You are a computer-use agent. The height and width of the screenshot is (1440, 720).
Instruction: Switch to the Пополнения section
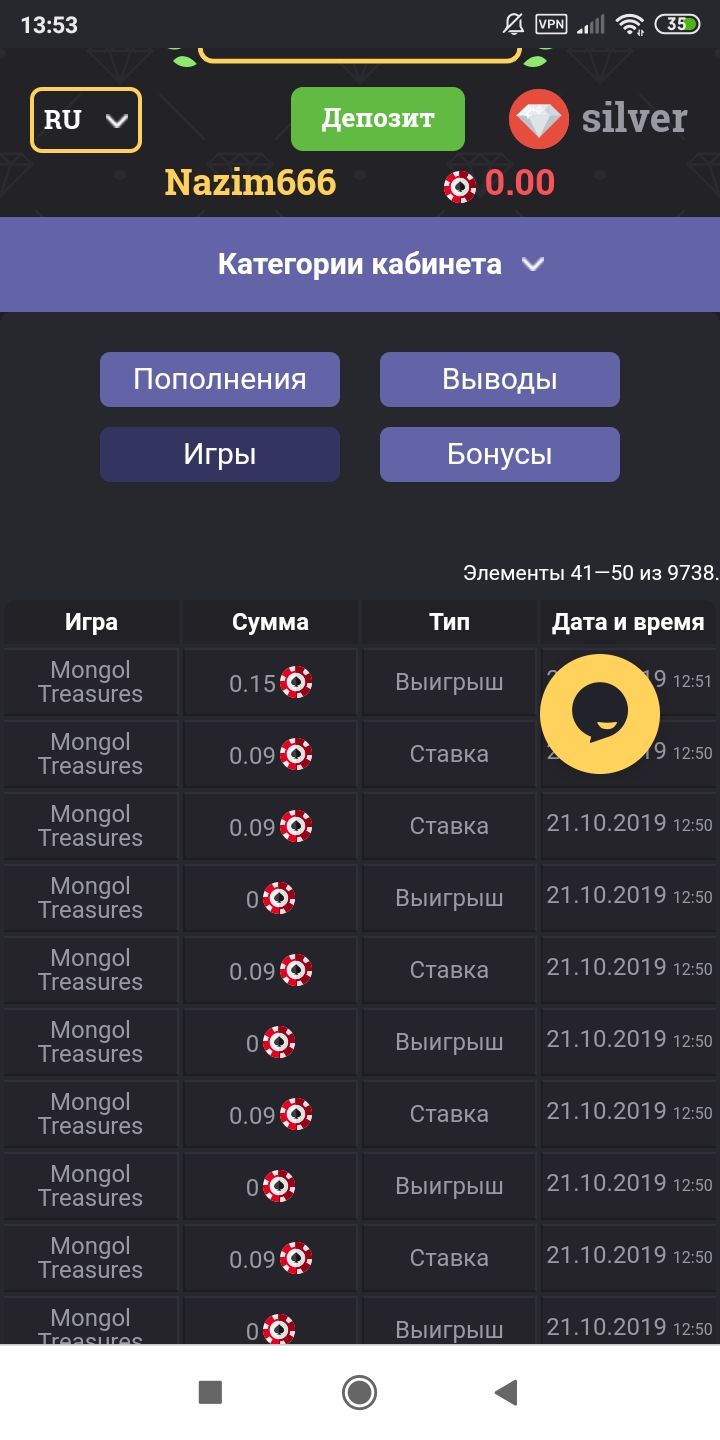[x=220, y=380]
